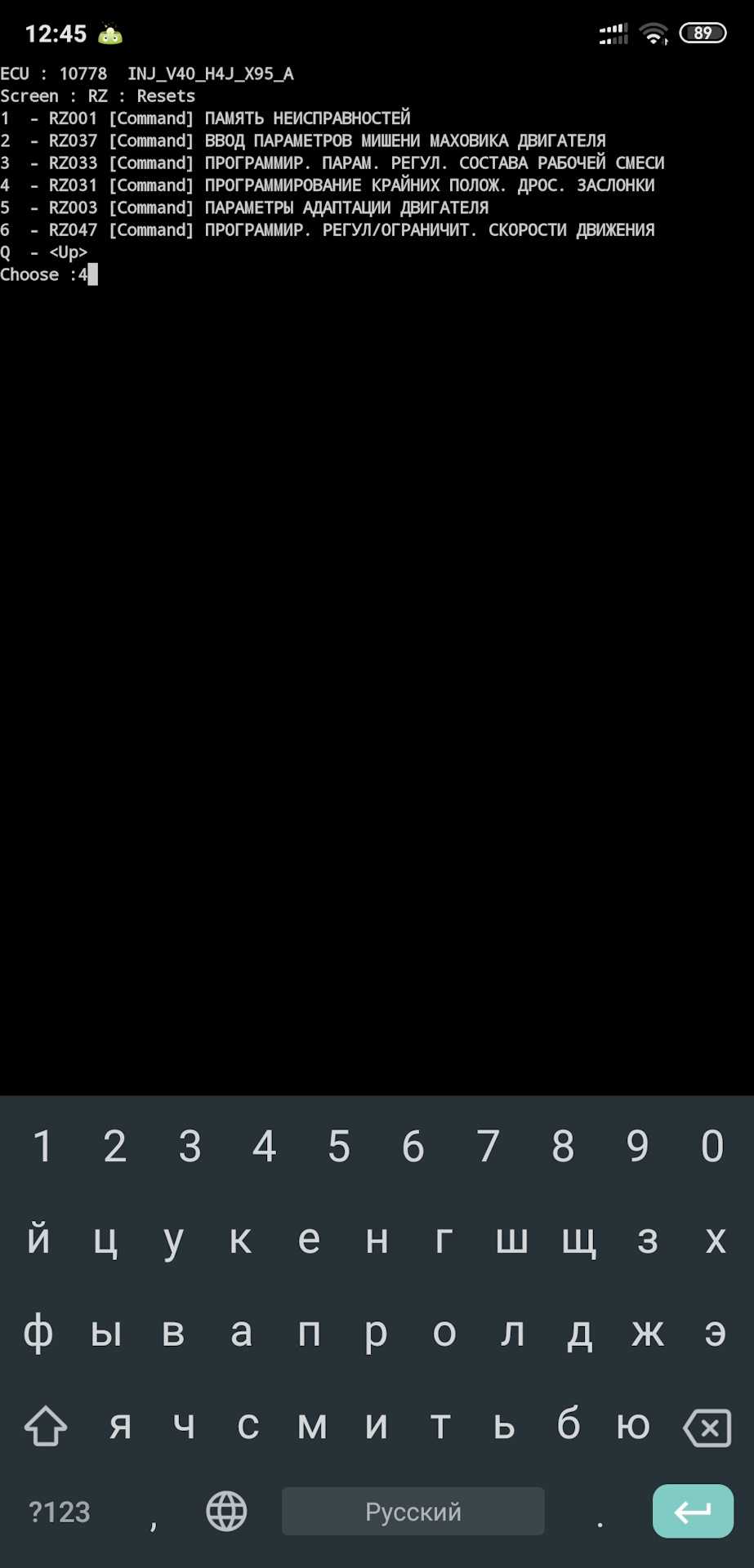
Task: Delete the typed character with backspace
Action: tap(707, 1428)
